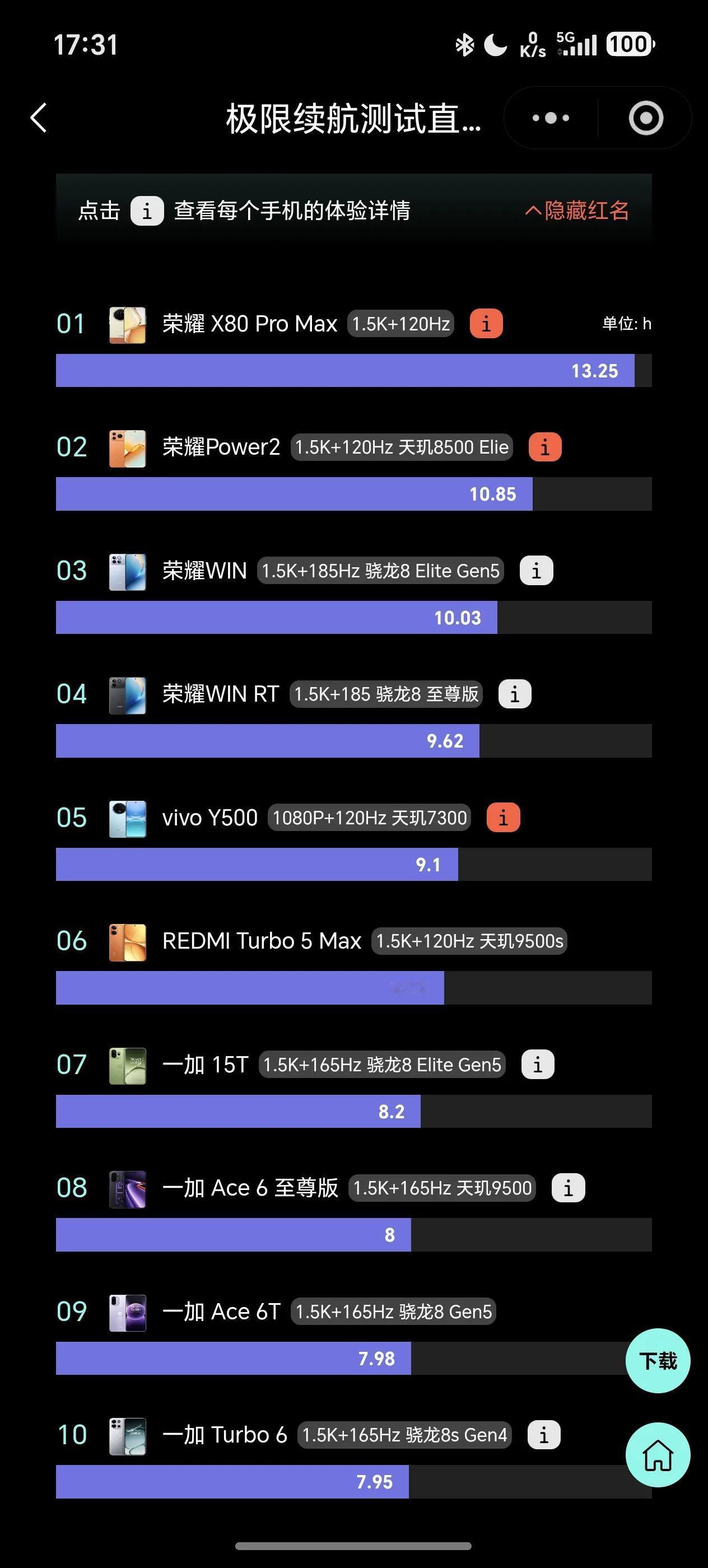Open the three-dot mini program menu

[551, 118]
